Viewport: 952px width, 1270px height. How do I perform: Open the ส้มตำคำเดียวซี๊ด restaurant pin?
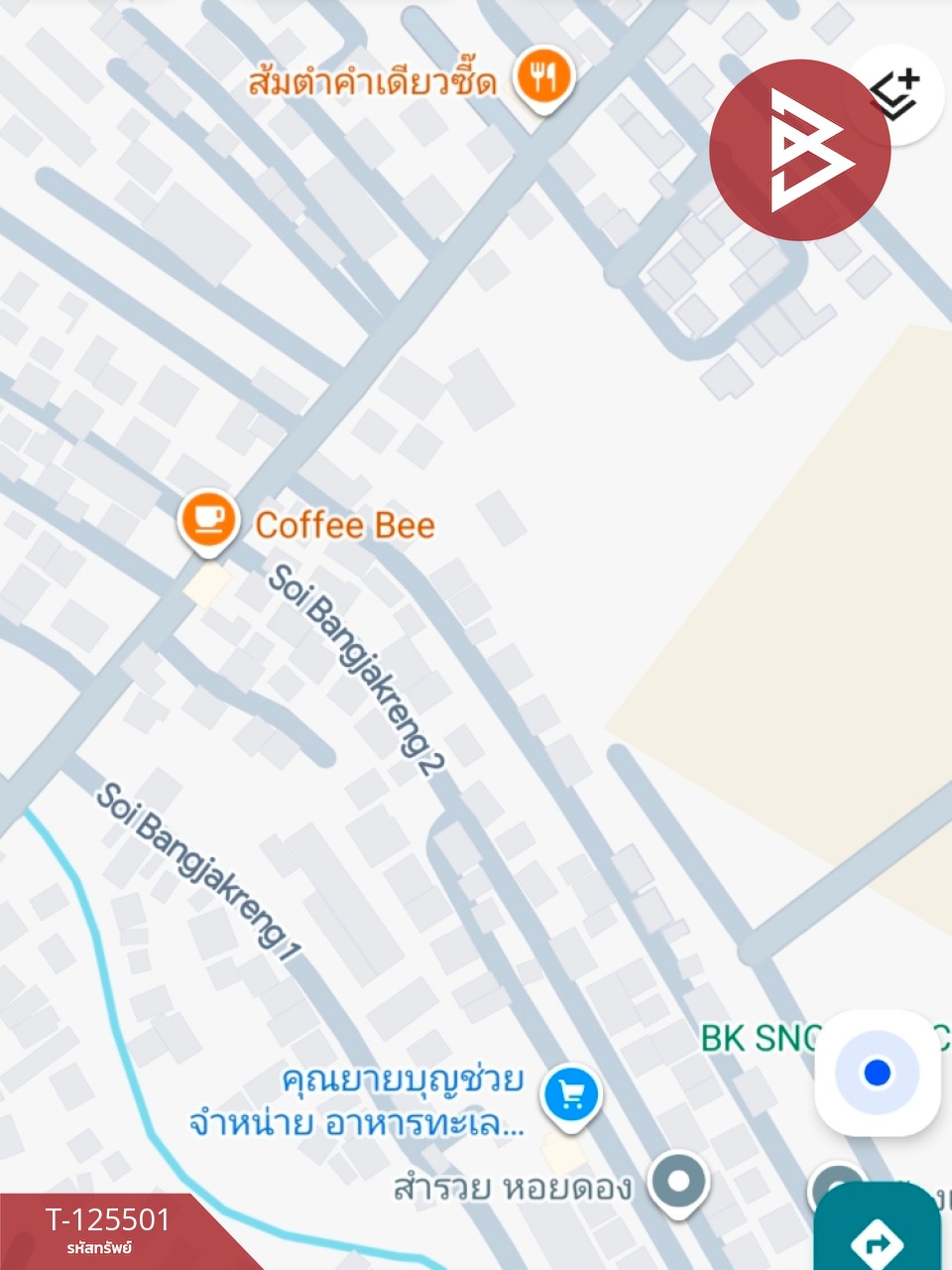coord(543,77)
